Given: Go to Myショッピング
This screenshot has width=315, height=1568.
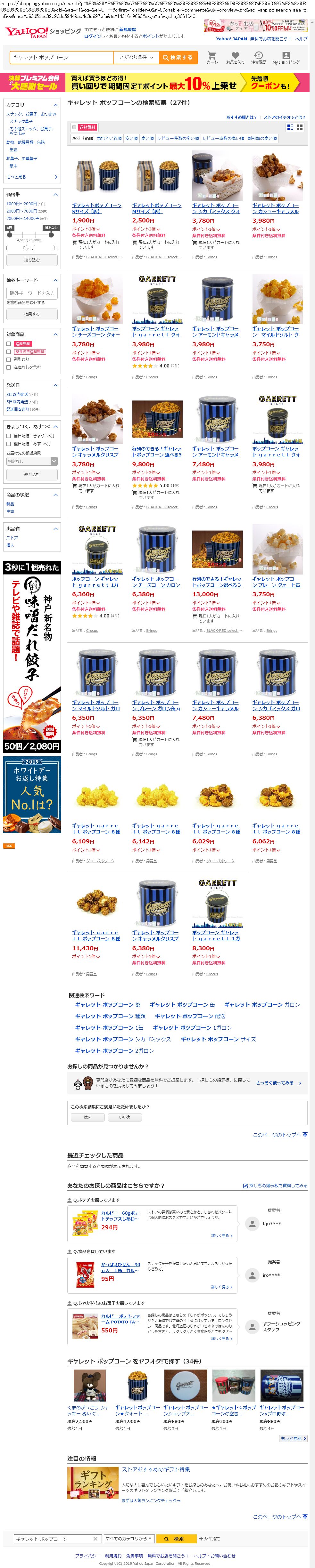Looking at the screenshot, I should pos(286,58).
